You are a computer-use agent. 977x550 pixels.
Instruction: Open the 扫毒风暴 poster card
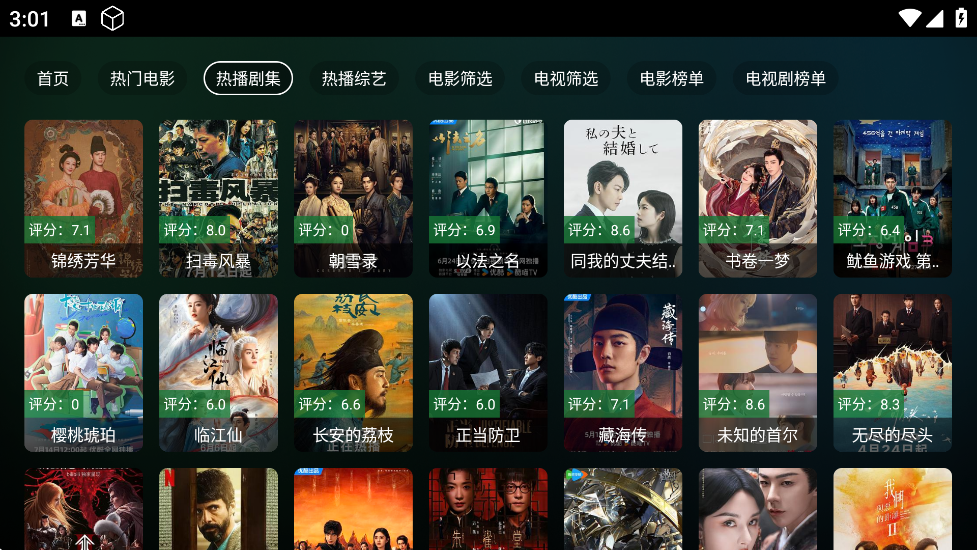pyautogui.click(x=218, y=198)
